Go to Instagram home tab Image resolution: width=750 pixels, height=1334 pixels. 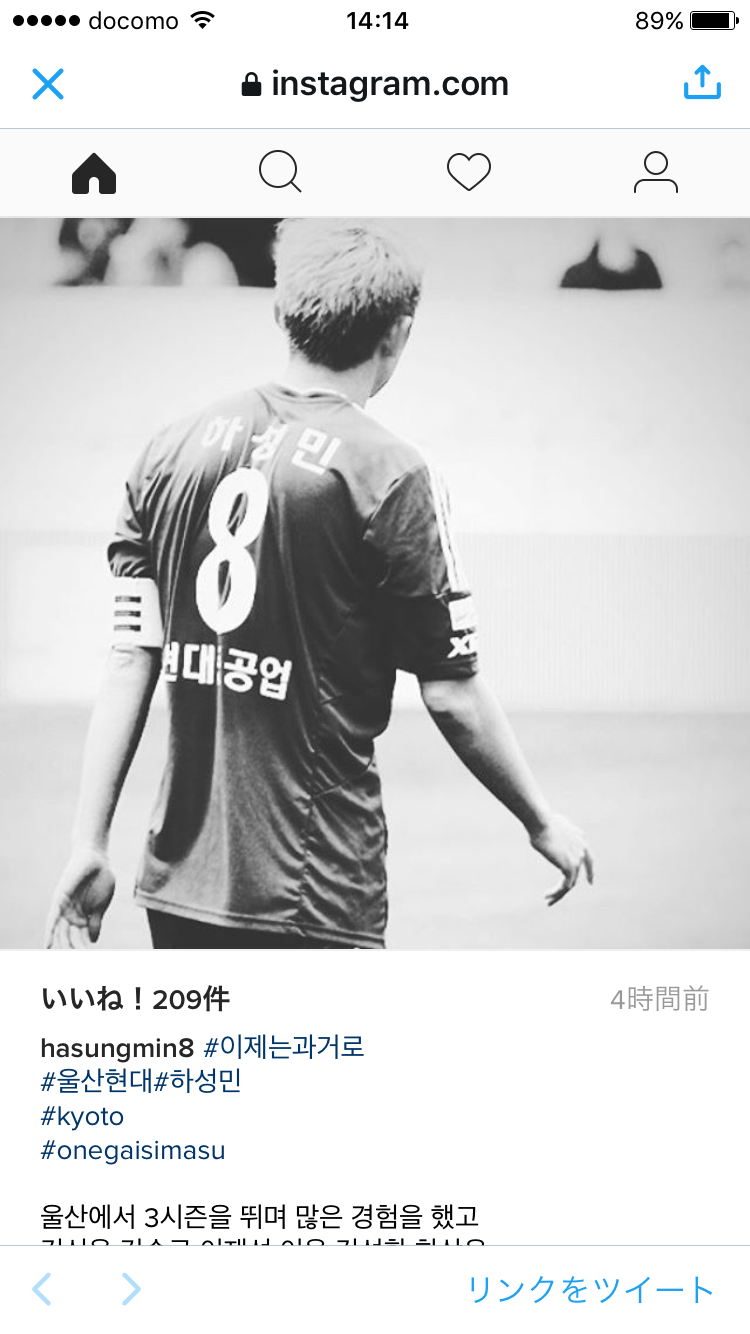tap(94, 173)
